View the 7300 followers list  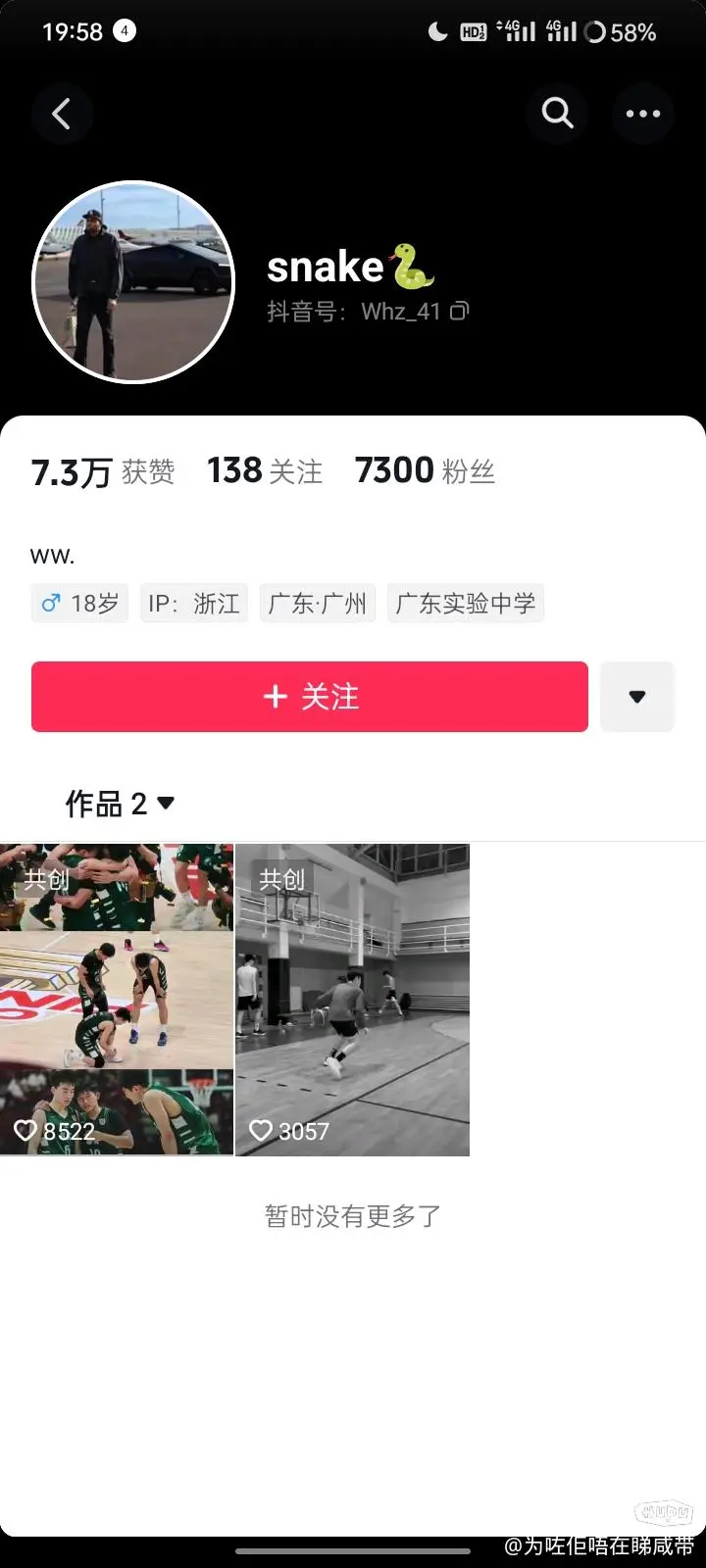pos(424,471)
